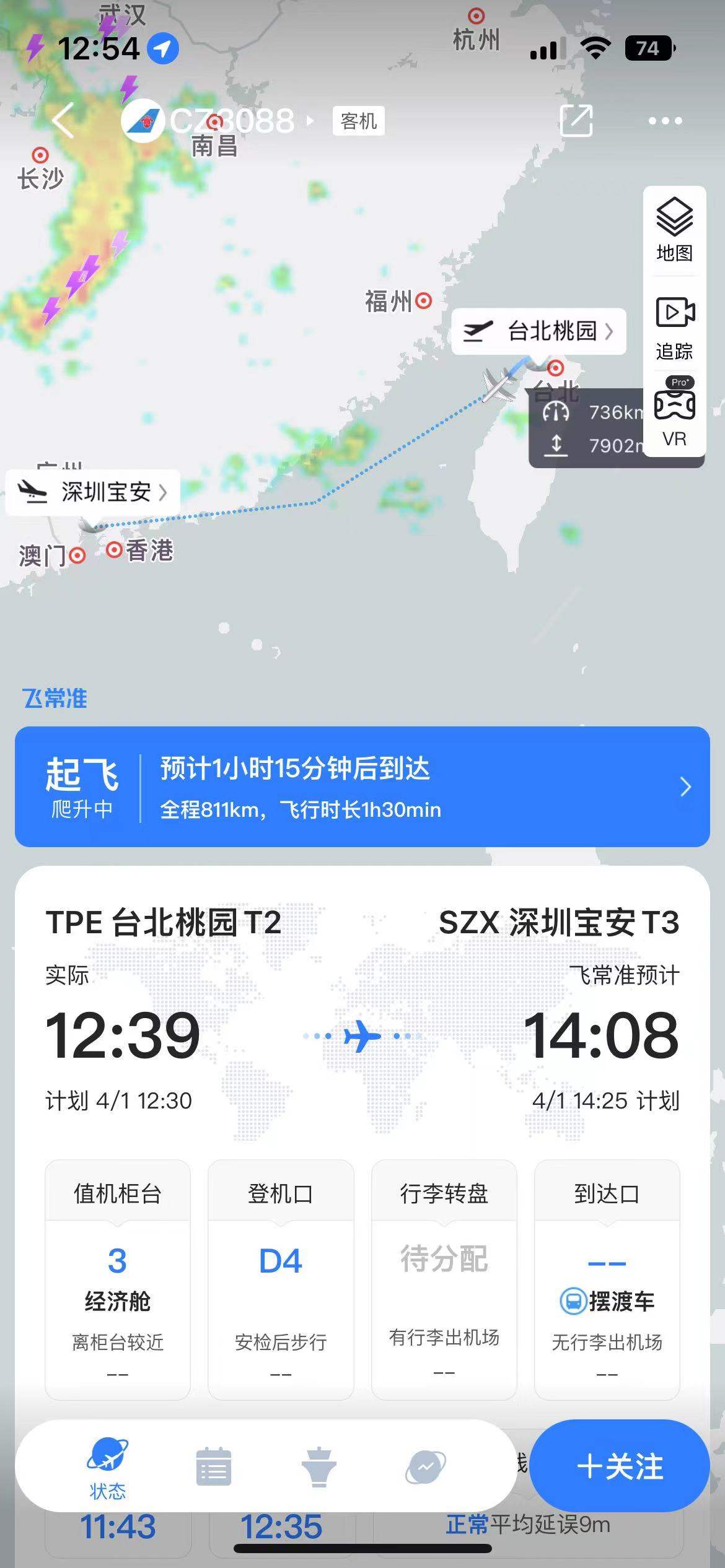Open the 行李转盘 baggage carousel card

(444, 1279)
